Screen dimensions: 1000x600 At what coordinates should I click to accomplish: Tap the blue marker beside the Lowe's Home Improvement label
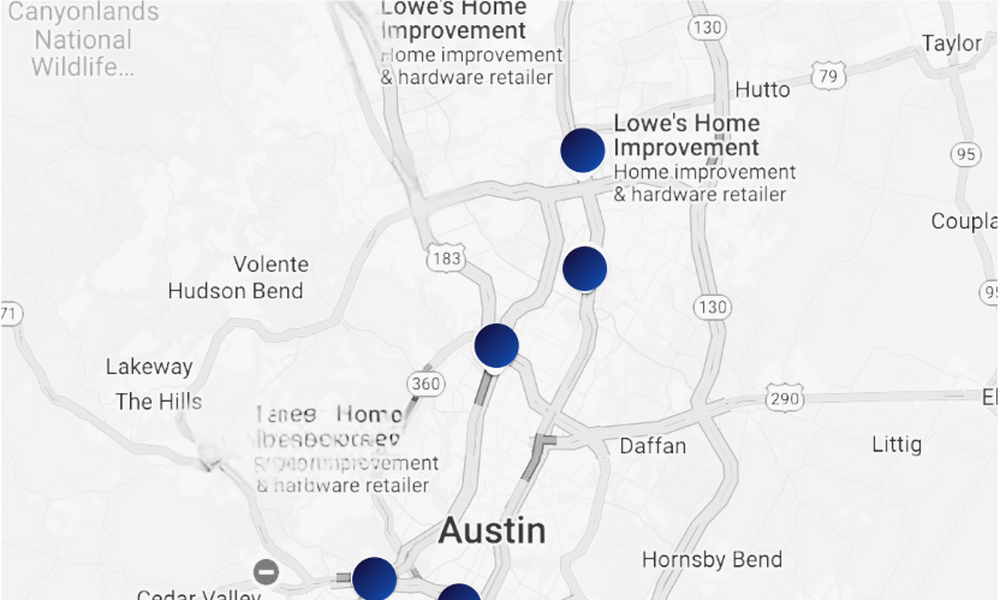(x=583, y=150)
